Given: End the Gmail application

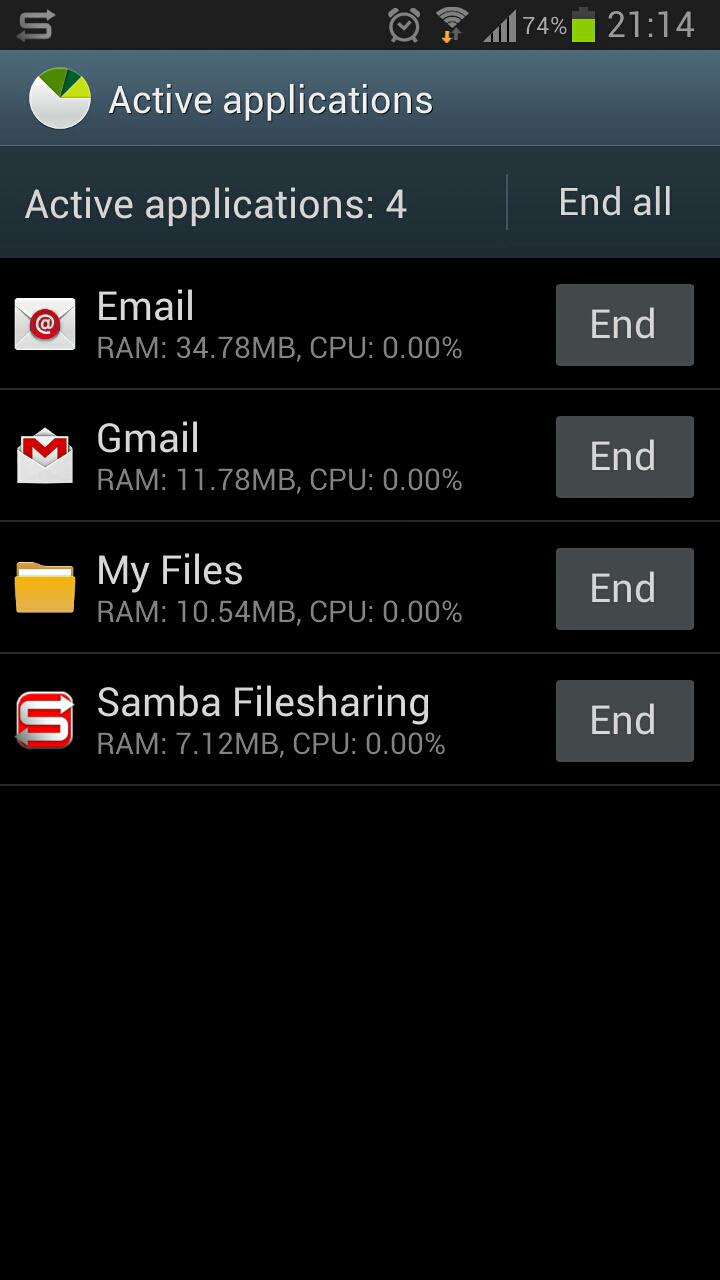Looking at the screenshot, I should click(624, 457).
